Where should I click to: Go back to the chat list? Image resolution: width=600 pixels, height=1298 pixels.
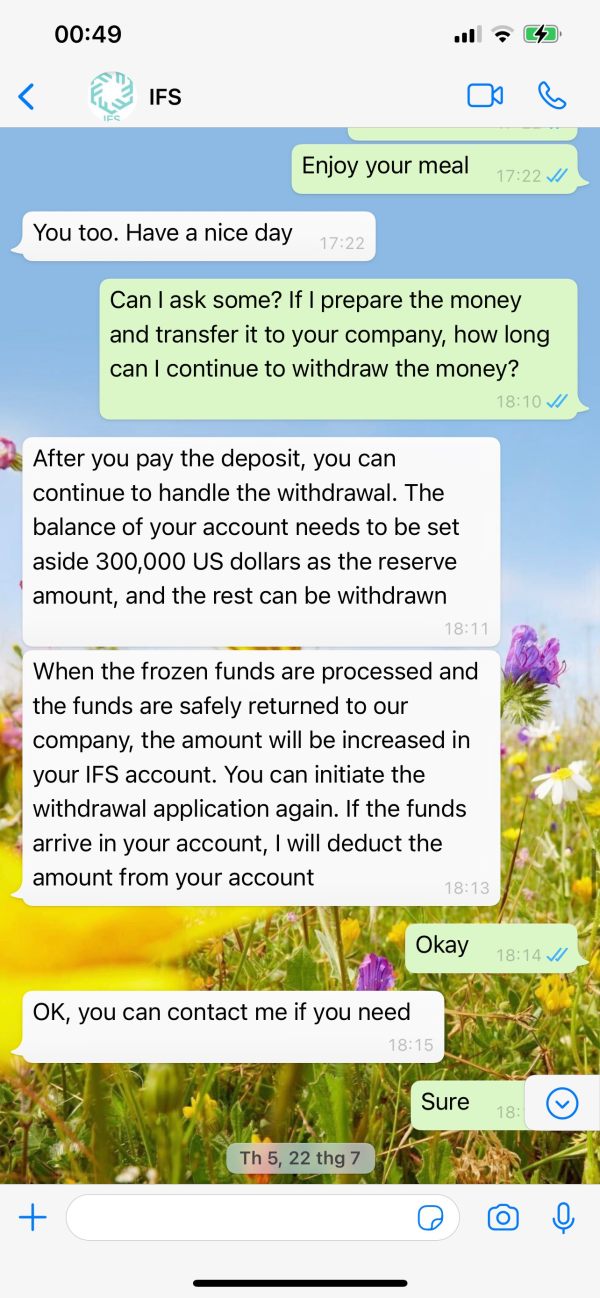pos(26,97)
